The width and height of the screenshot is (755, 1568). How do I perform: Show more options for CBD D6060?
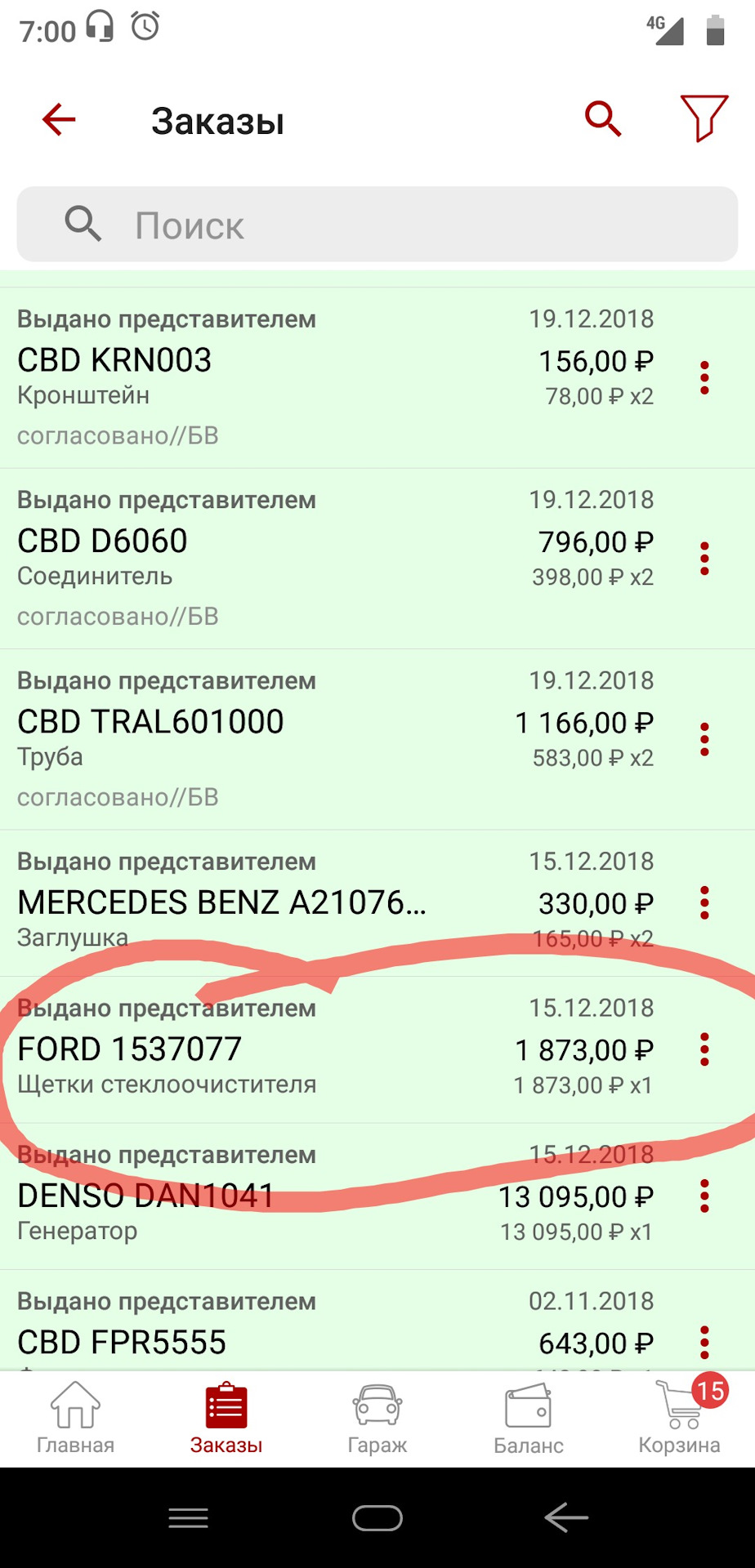click(x=704, y=559)
